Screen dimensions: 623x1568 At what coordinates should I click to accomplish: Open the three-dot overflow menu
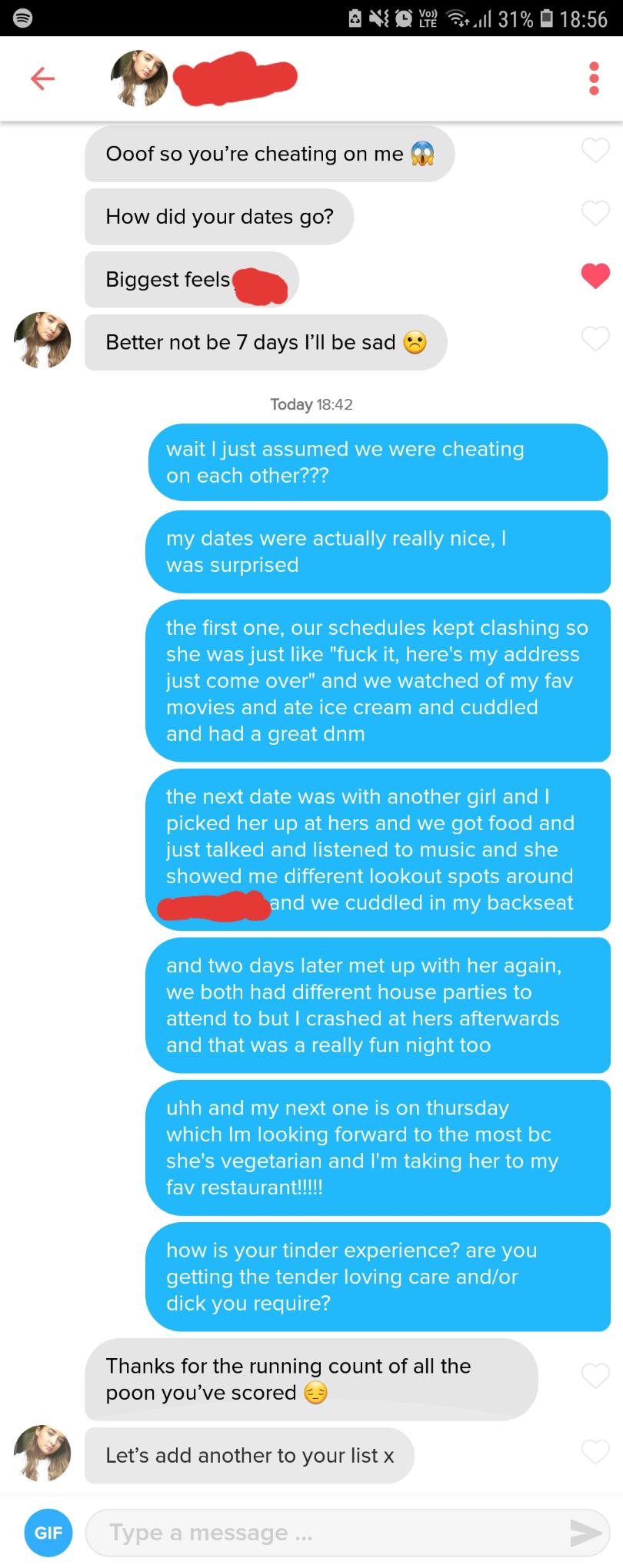[x=593, y=78]
